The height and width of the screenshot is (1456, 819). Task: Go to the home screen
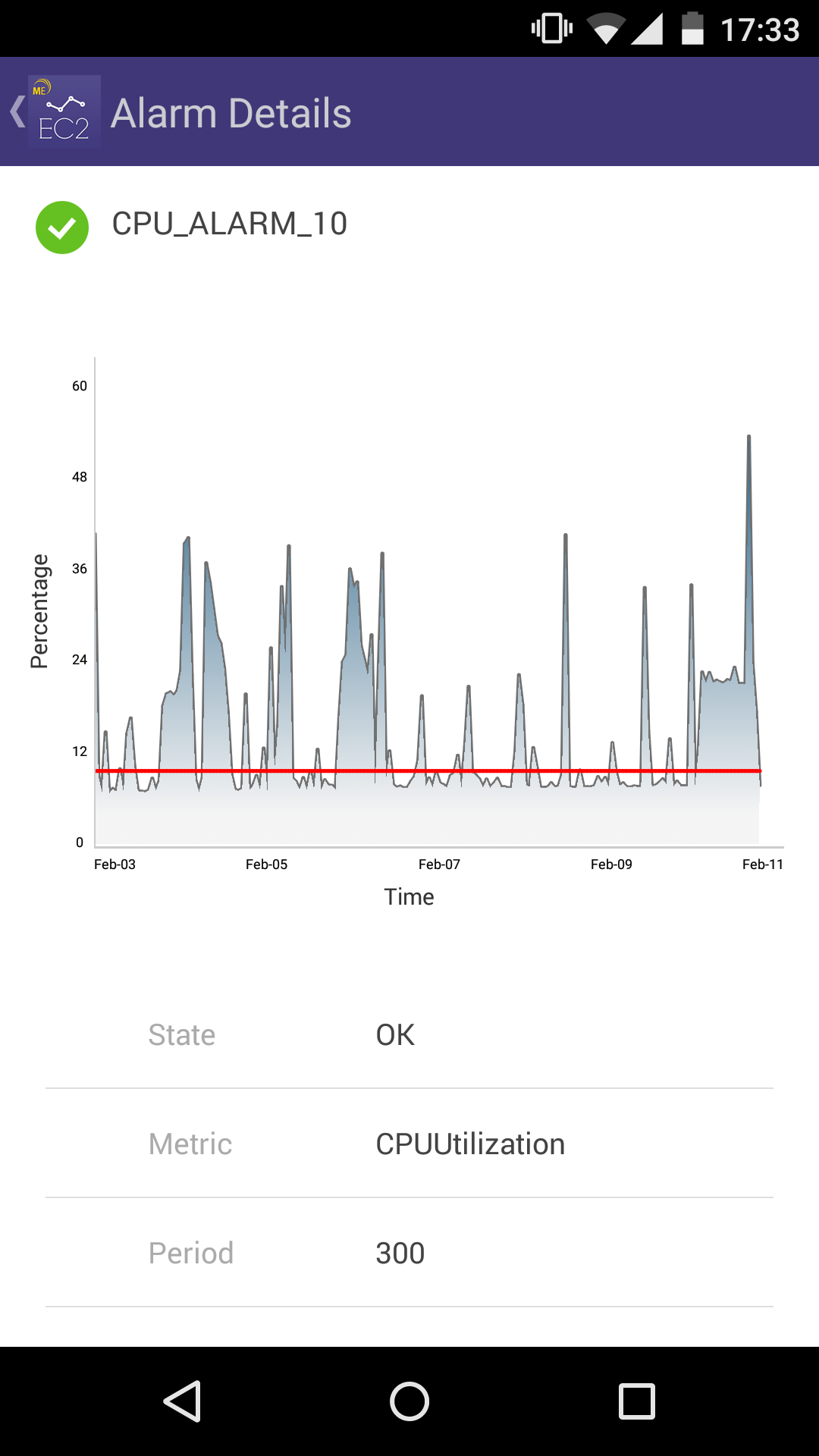[x=409, y=1401]
